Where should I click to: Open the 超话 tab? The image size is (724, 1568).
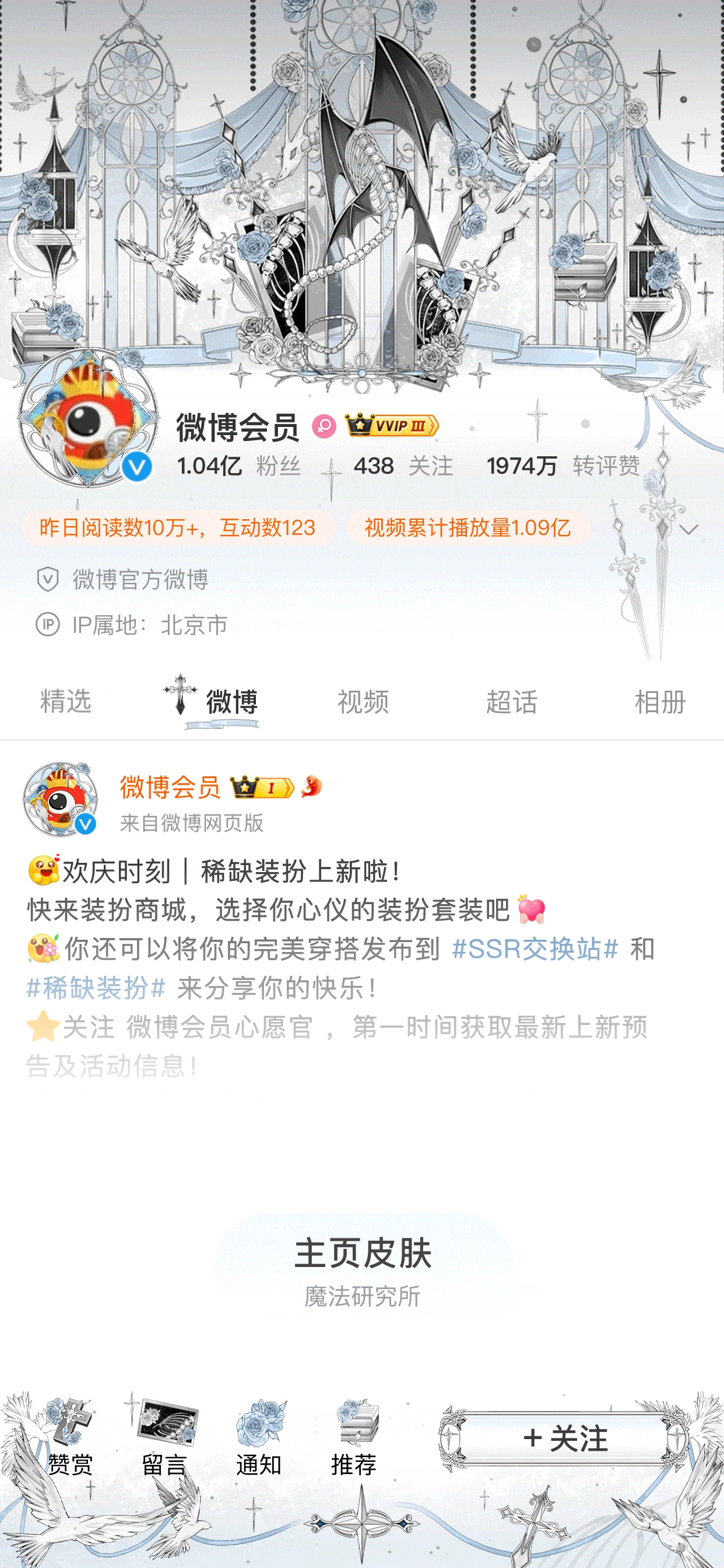click(511, 701)
